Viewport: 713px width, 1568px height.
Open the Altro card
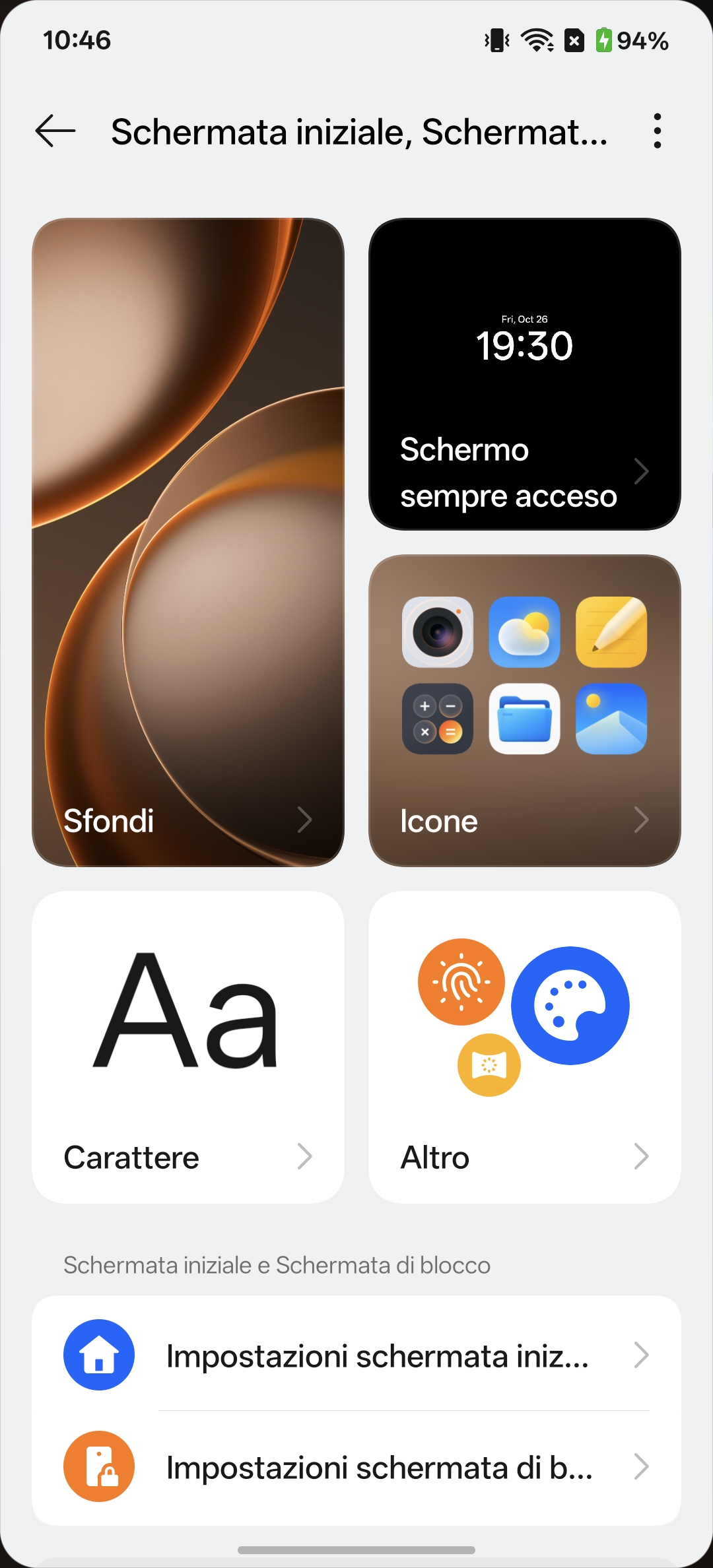click(x=524, y=1047)
